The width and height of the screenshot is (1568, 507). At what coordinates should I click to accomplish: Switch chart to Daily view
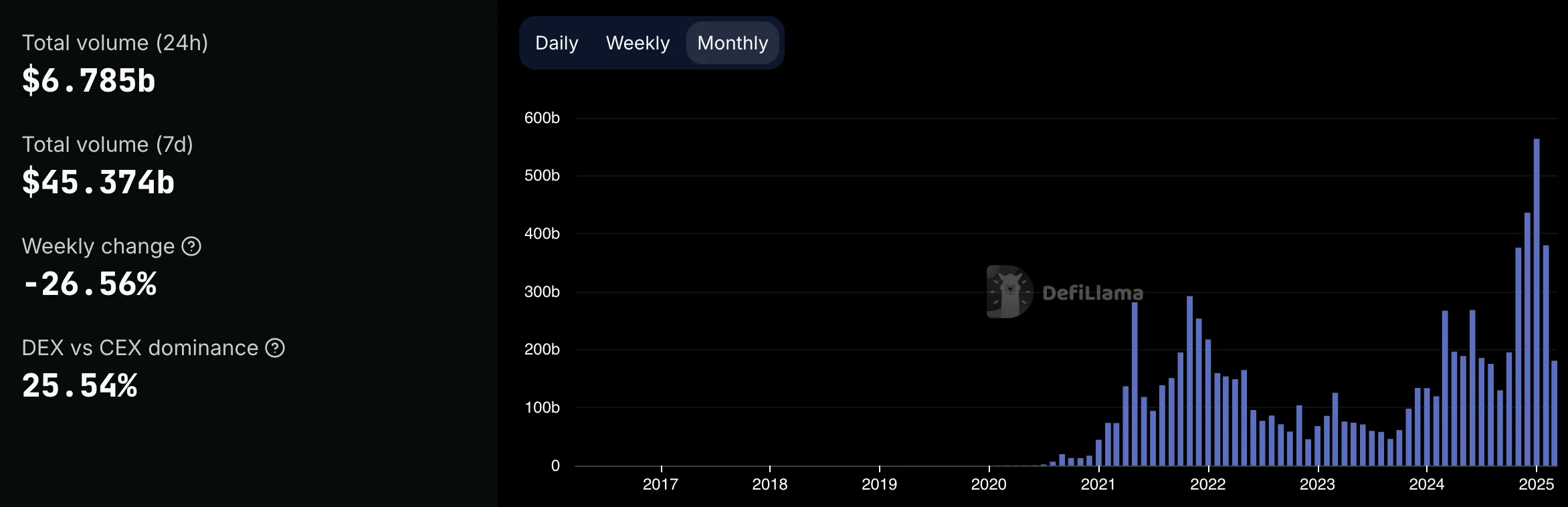[557, 43]
